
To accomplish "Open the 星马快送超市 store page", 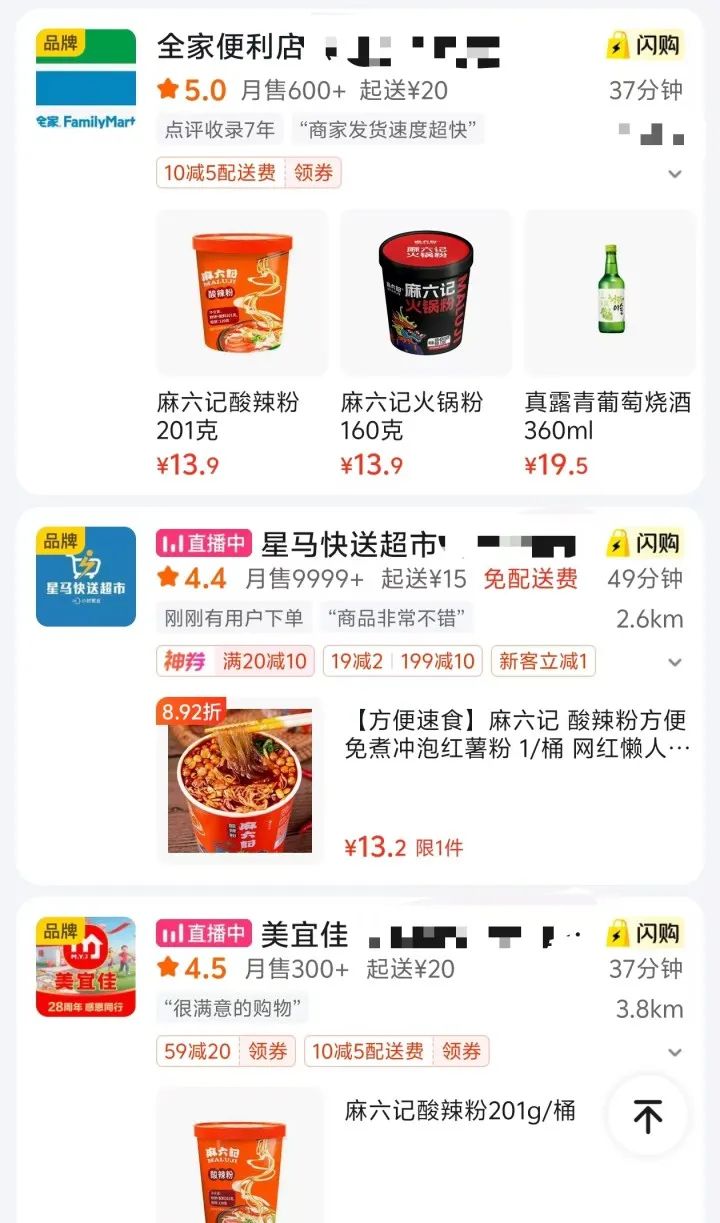I will click(x=349, y=545).
